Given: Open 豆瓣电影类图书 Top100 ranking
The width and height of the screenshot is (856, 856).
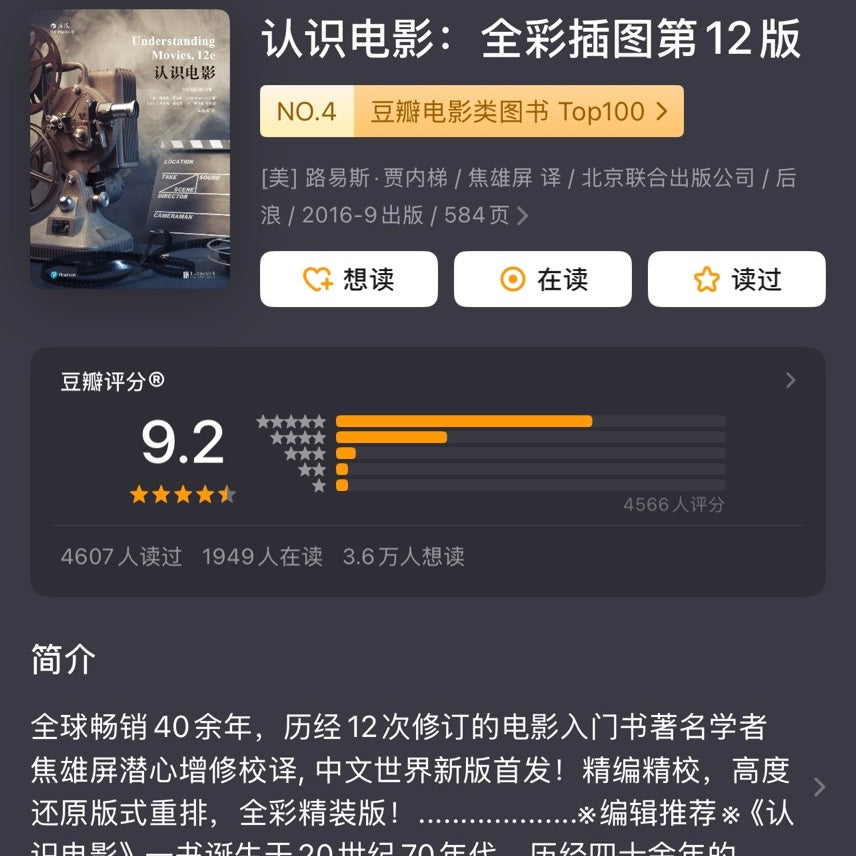Looking at the screenshot, I should click(472, 112).
